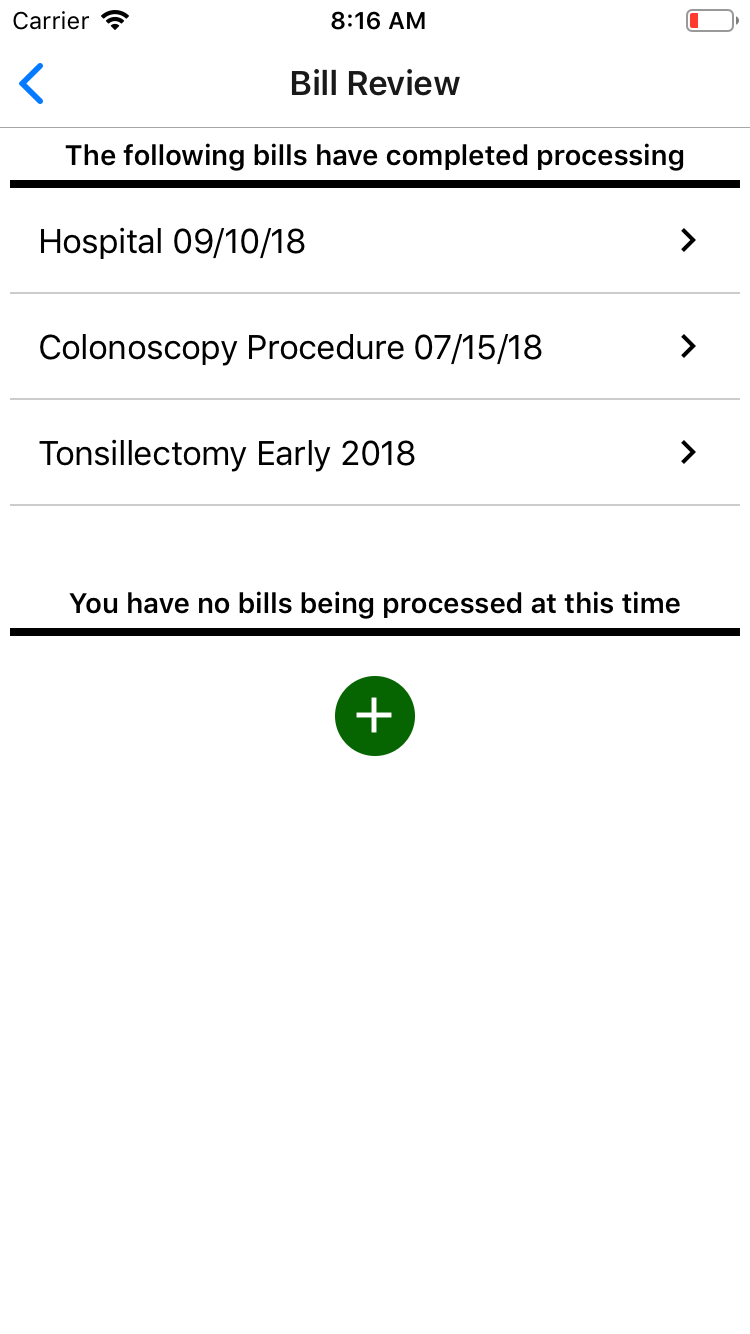Add a new bill with the plus button
Image resolution: width=750 pixels, height=1334 pixels.
click(x=375, y=716)
